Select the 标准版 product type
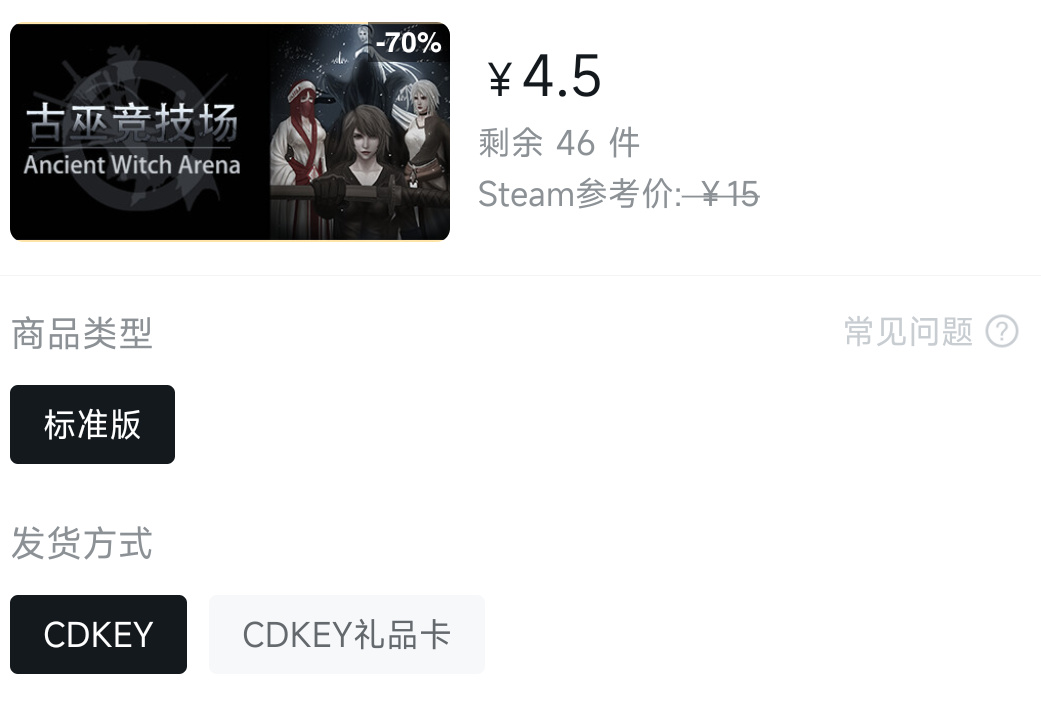The height and width of the screenshot is (713, 1041). click(92, 425)
